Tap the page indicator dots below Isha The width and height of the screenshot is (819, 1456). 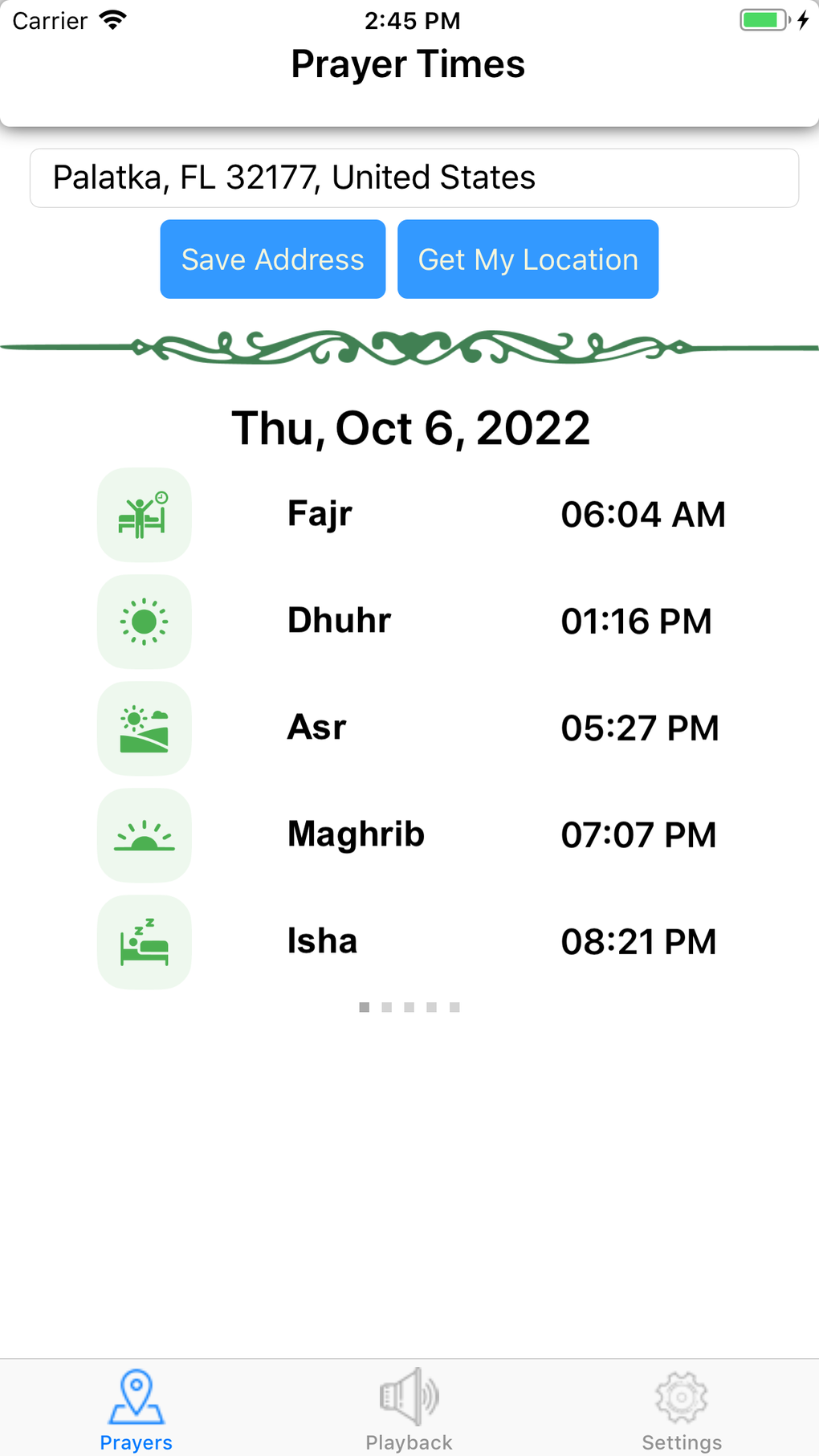click(409, 1007)
